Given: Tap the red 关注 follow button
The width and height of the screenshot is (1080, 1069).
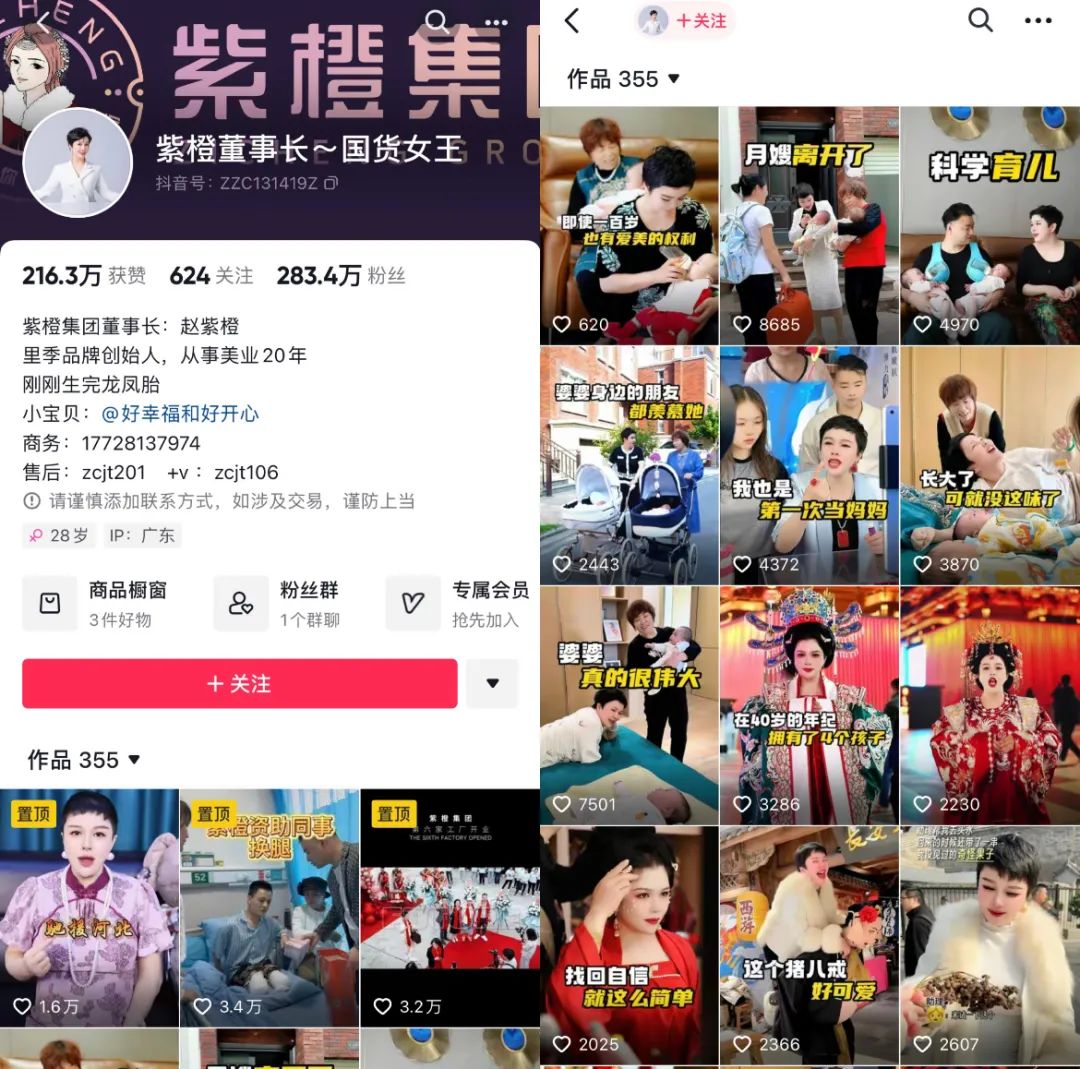Looking at the screenshot, I should [239, 684].
